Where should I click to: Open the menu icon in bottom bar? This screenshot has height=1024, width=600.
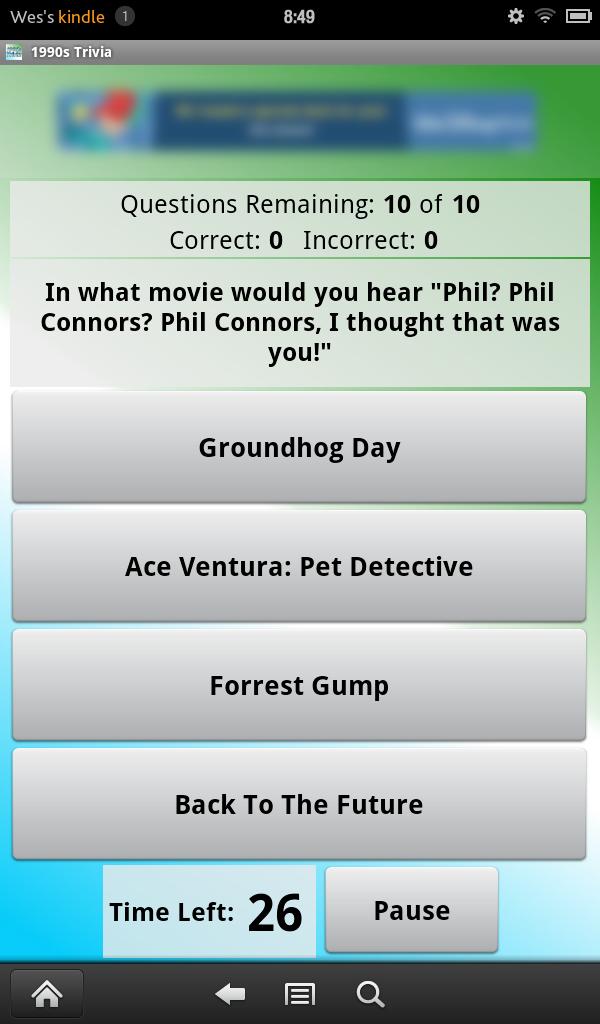coord(300,993)
